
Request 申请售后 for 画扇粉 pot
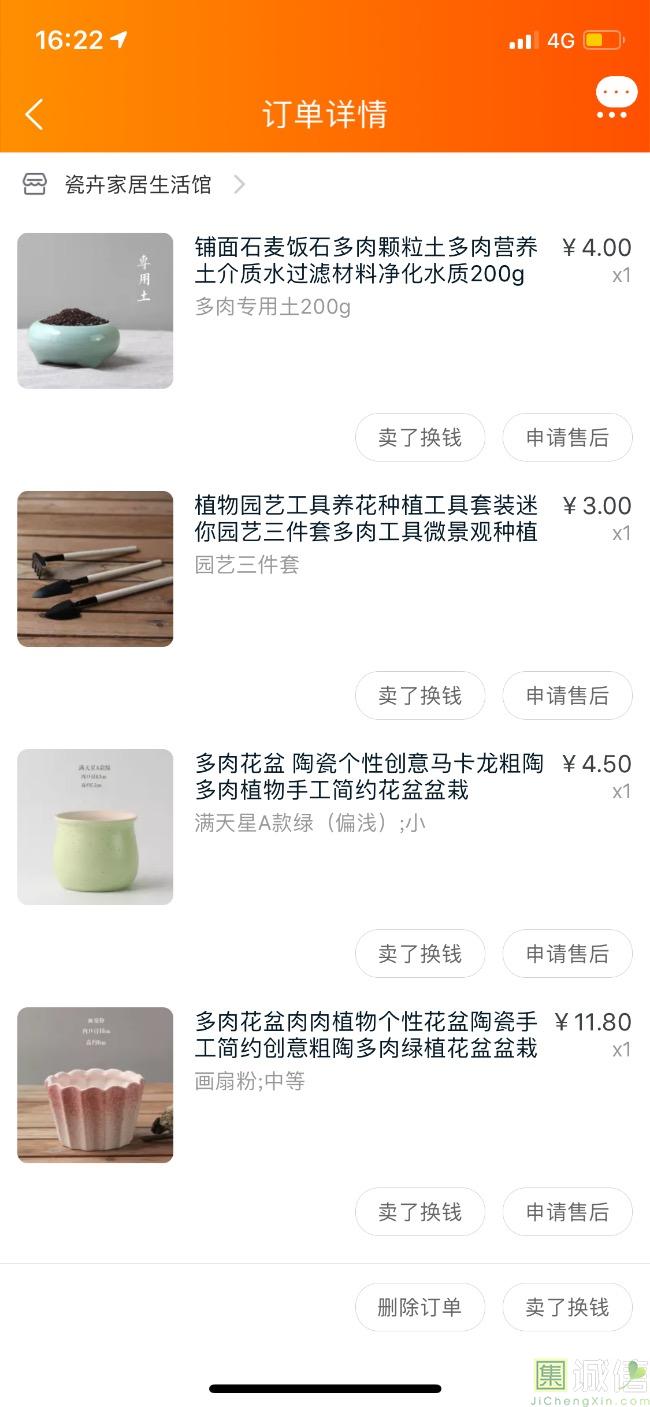pyautogui.click(x=567, y=1212)
